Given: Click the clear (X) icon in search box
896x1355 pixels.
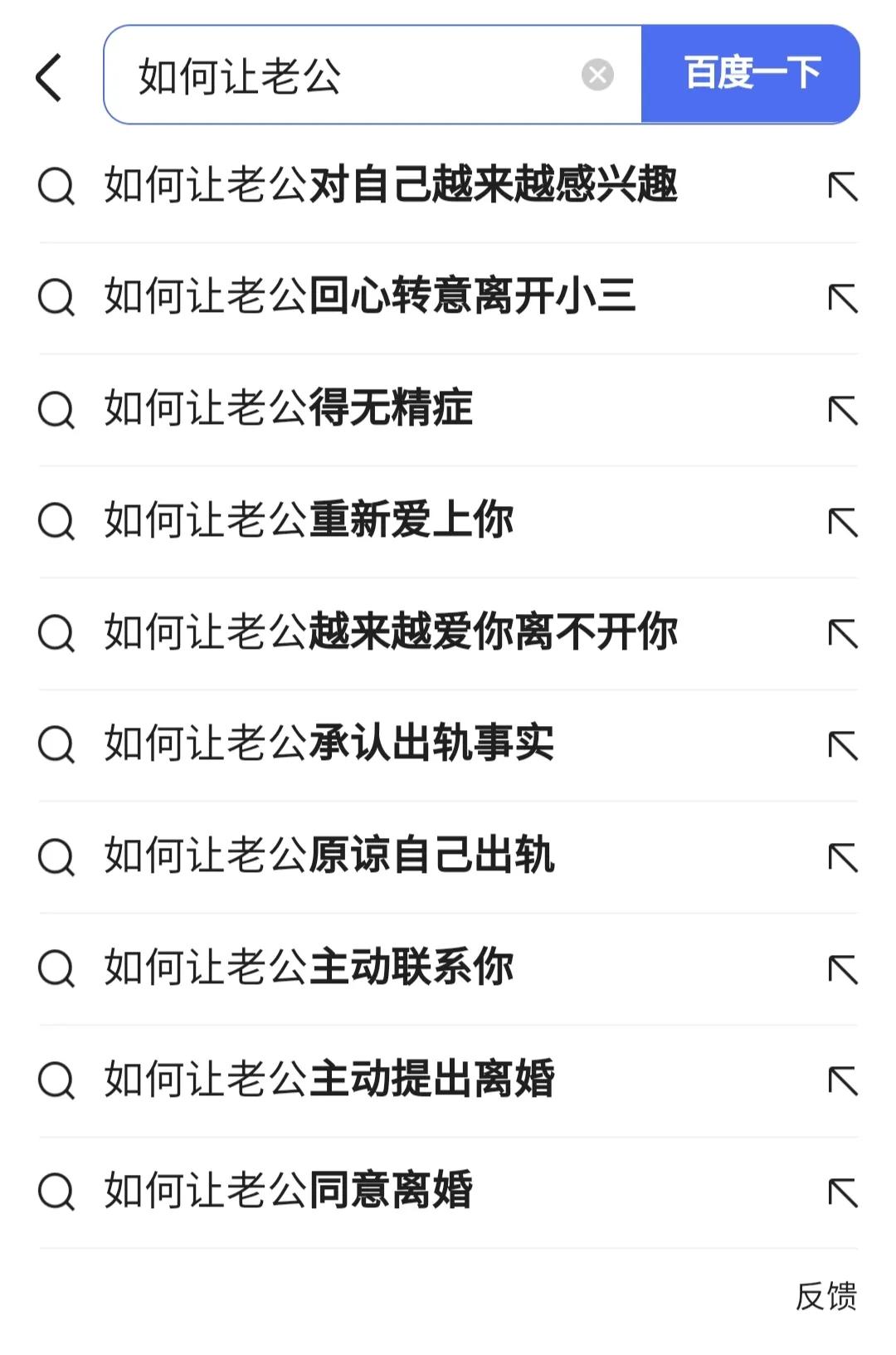Looking at the screenshot, I should pyautogui.click(x=596, y=76).
